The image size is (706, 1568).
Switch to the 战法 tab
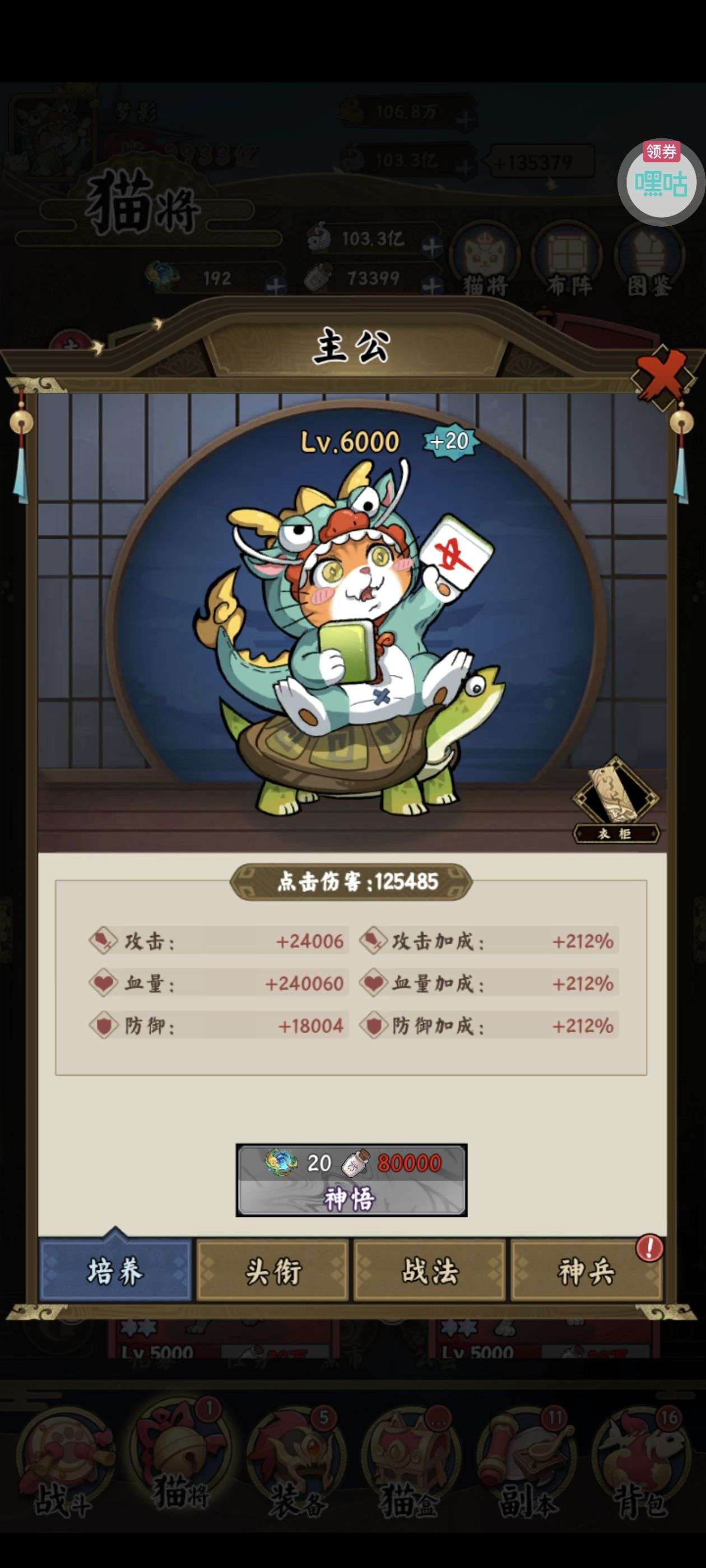(x=429, y=1272)
